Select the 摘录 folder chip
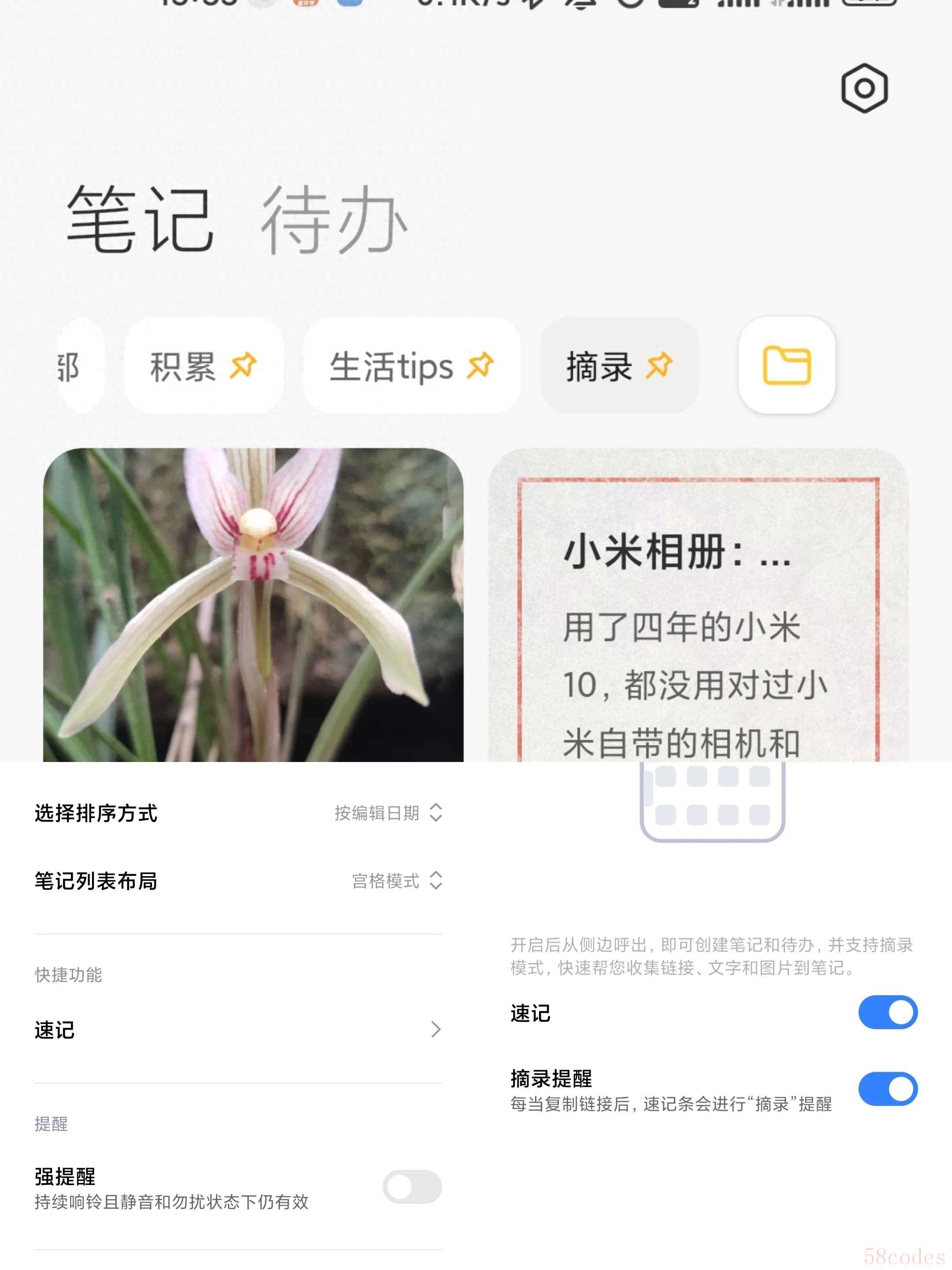 (619, 366)
